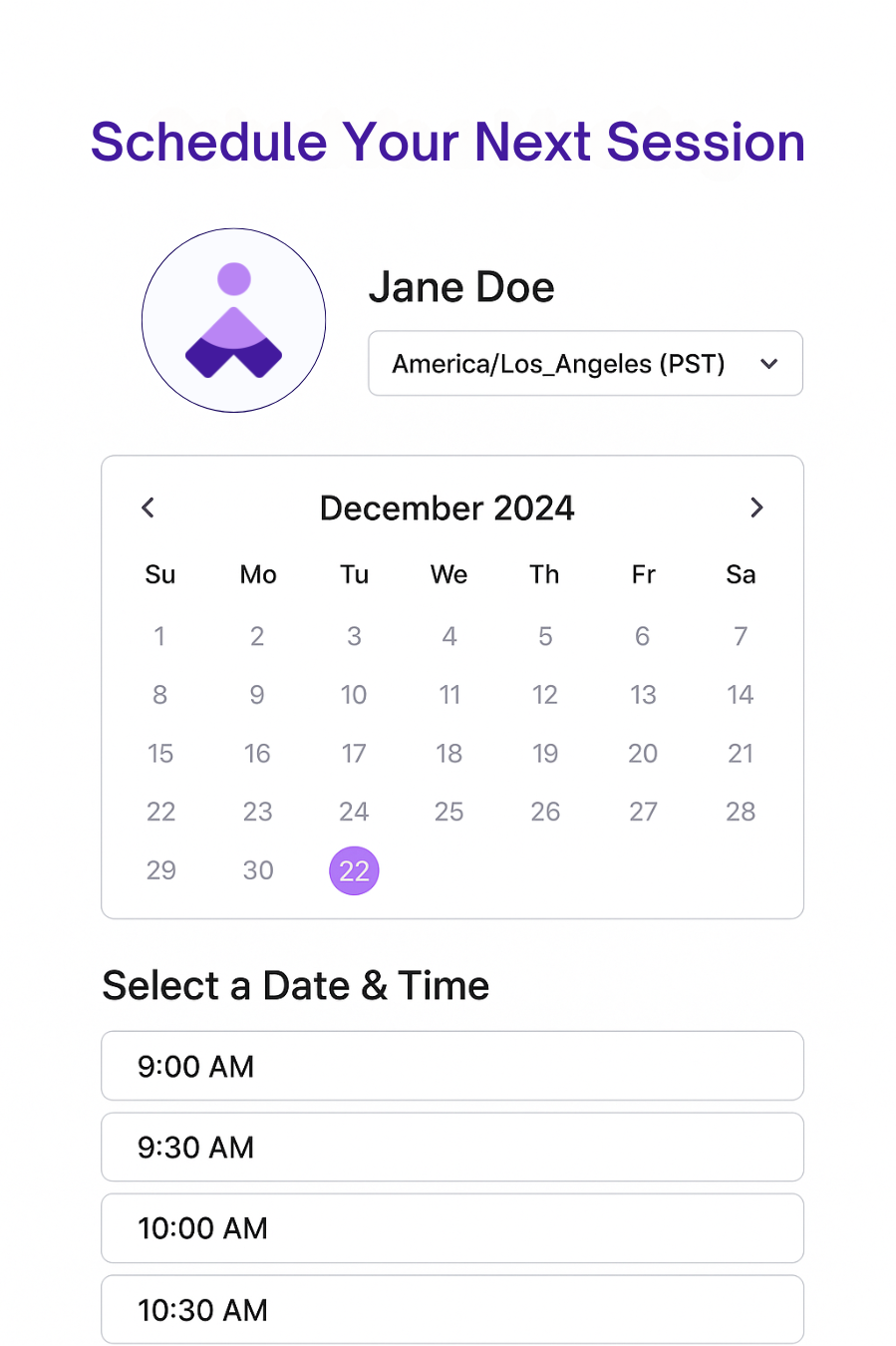The height and width of the screenshot is (1346, 896).
Task: Select the 9:30 AM time slot
Action: 452,1147
